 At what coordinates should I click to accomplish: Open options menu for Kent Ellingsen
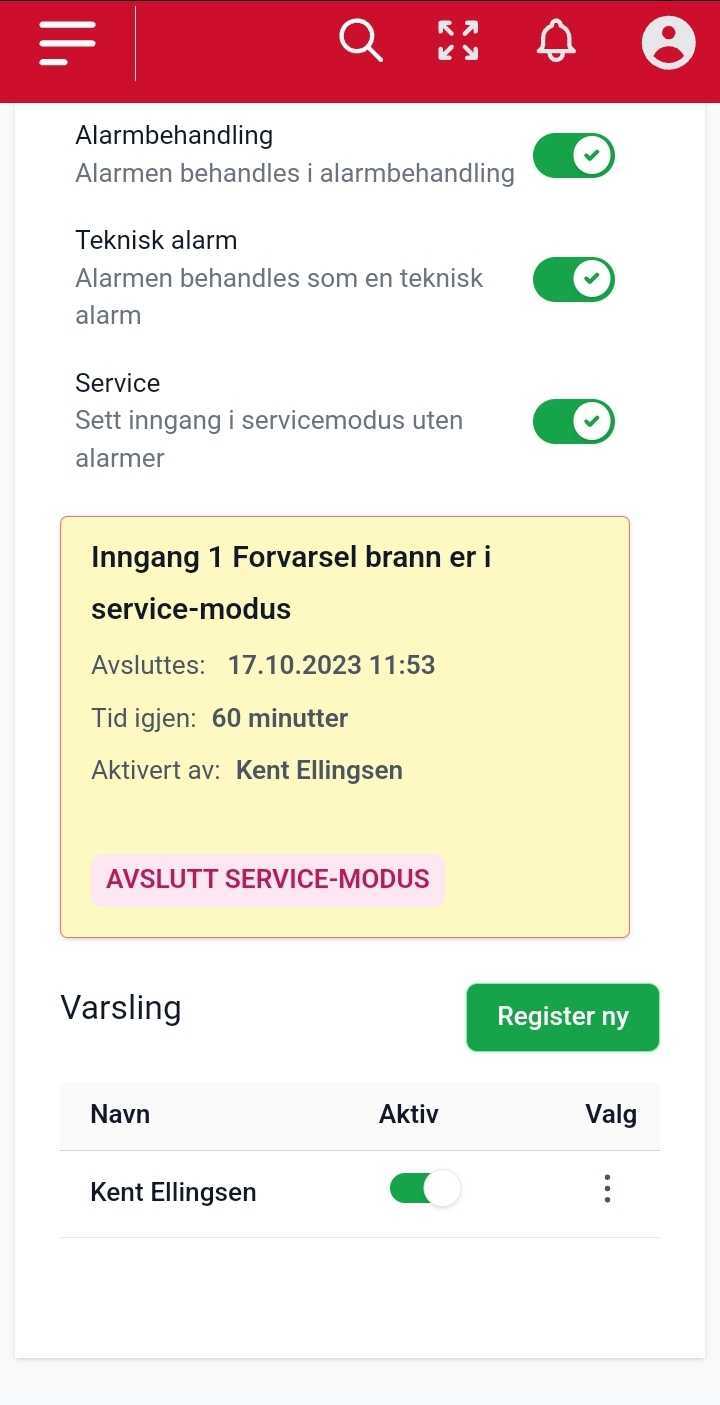click(607, 1189)
